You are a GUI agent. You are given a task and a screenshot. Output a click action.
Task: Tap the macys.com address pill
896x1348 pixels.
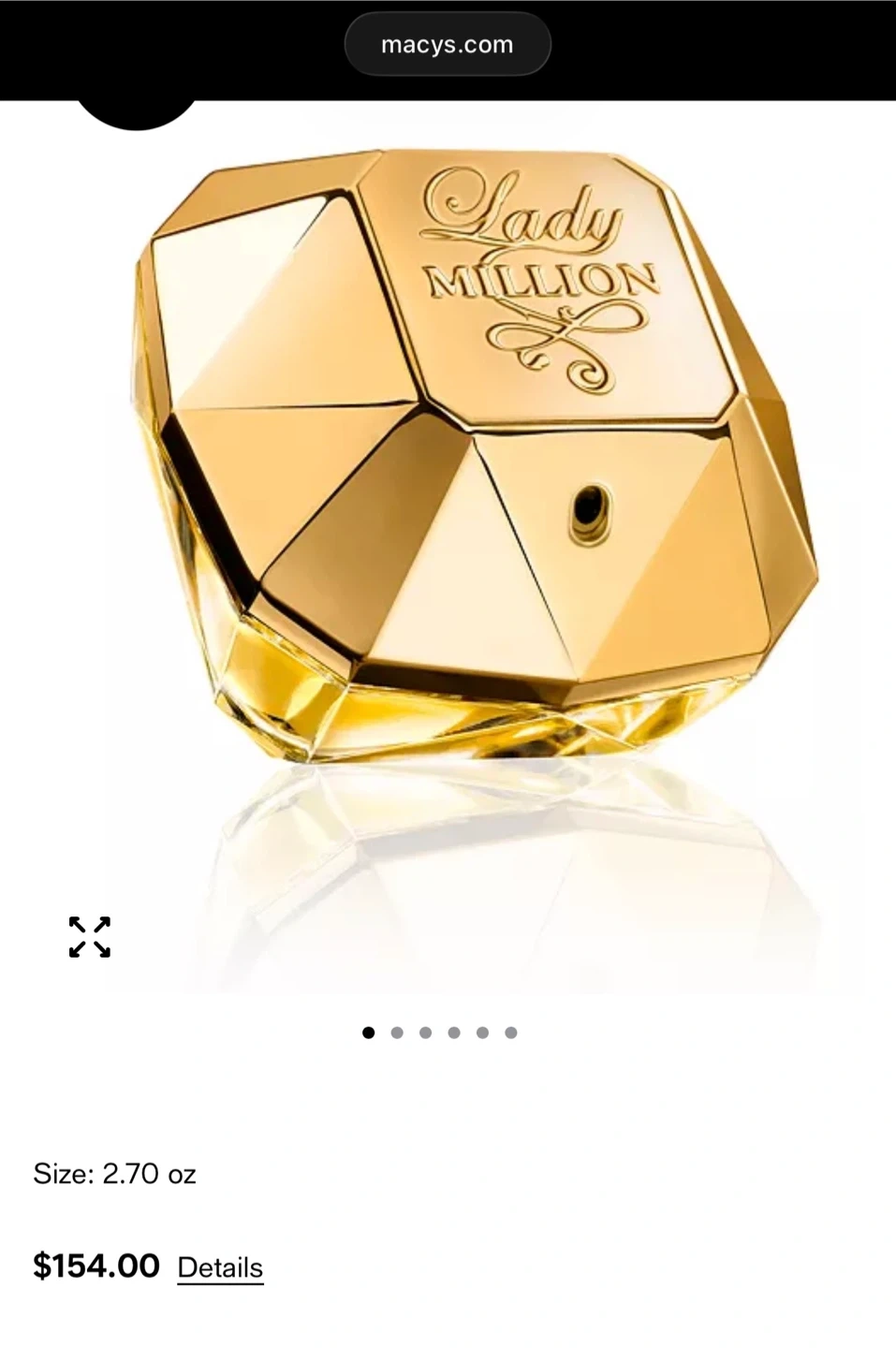(x=448, y=44)
